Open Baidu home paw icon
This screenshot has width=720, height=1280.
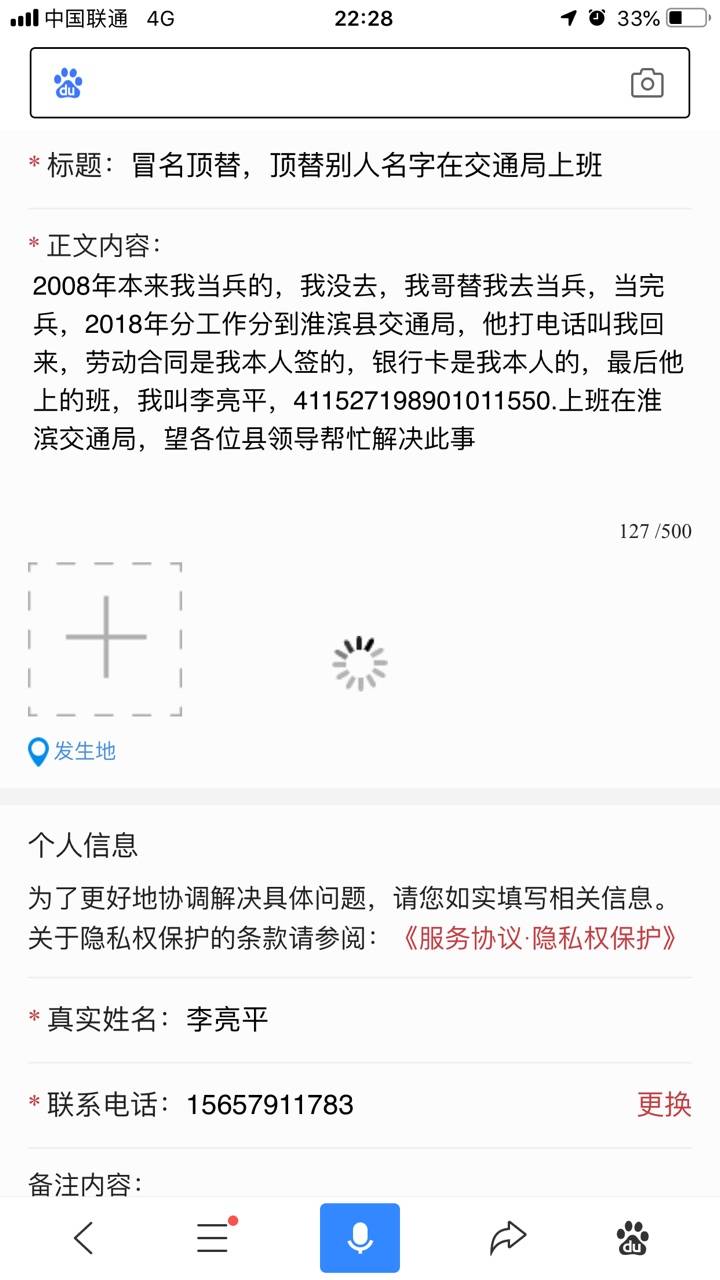click(x=632, y=1238)
